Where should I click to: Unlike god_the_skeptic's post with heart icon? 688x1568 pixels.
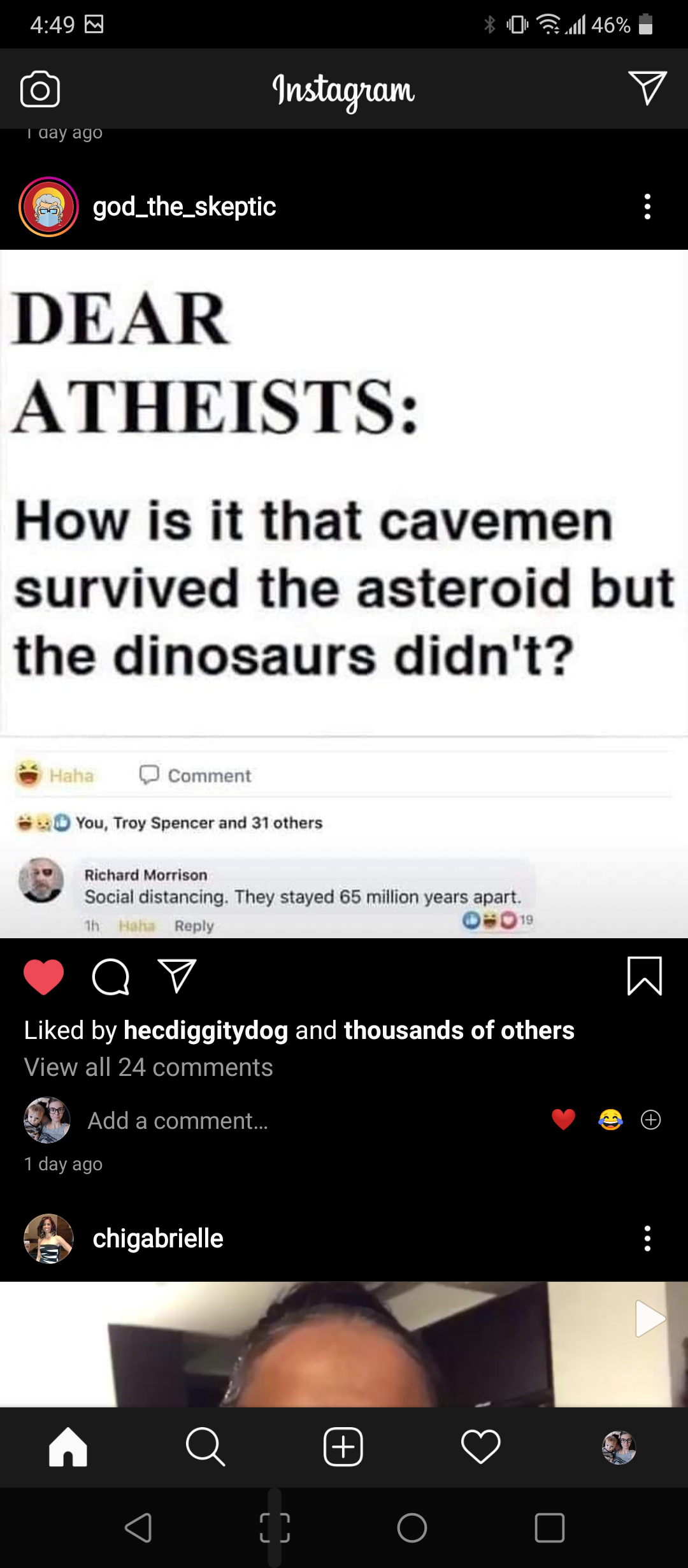click(x=43, y=976)
